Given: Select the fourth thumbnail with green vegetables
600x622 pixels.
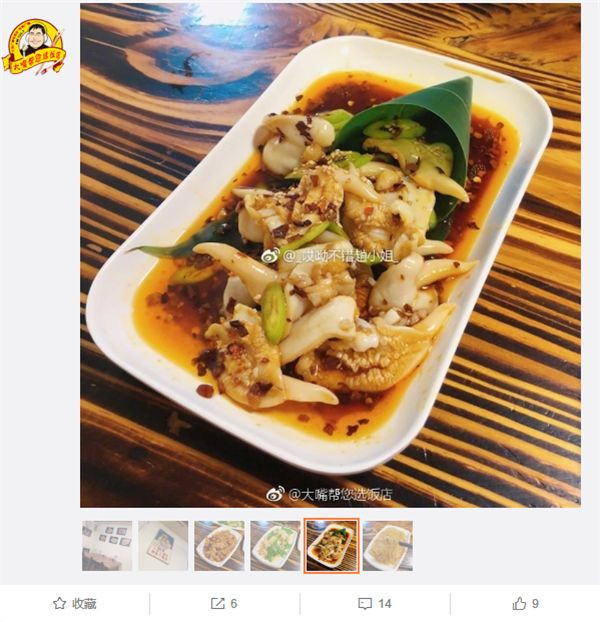Looking at the screenshot, I should pyautogui.click(x=275, y=545).
